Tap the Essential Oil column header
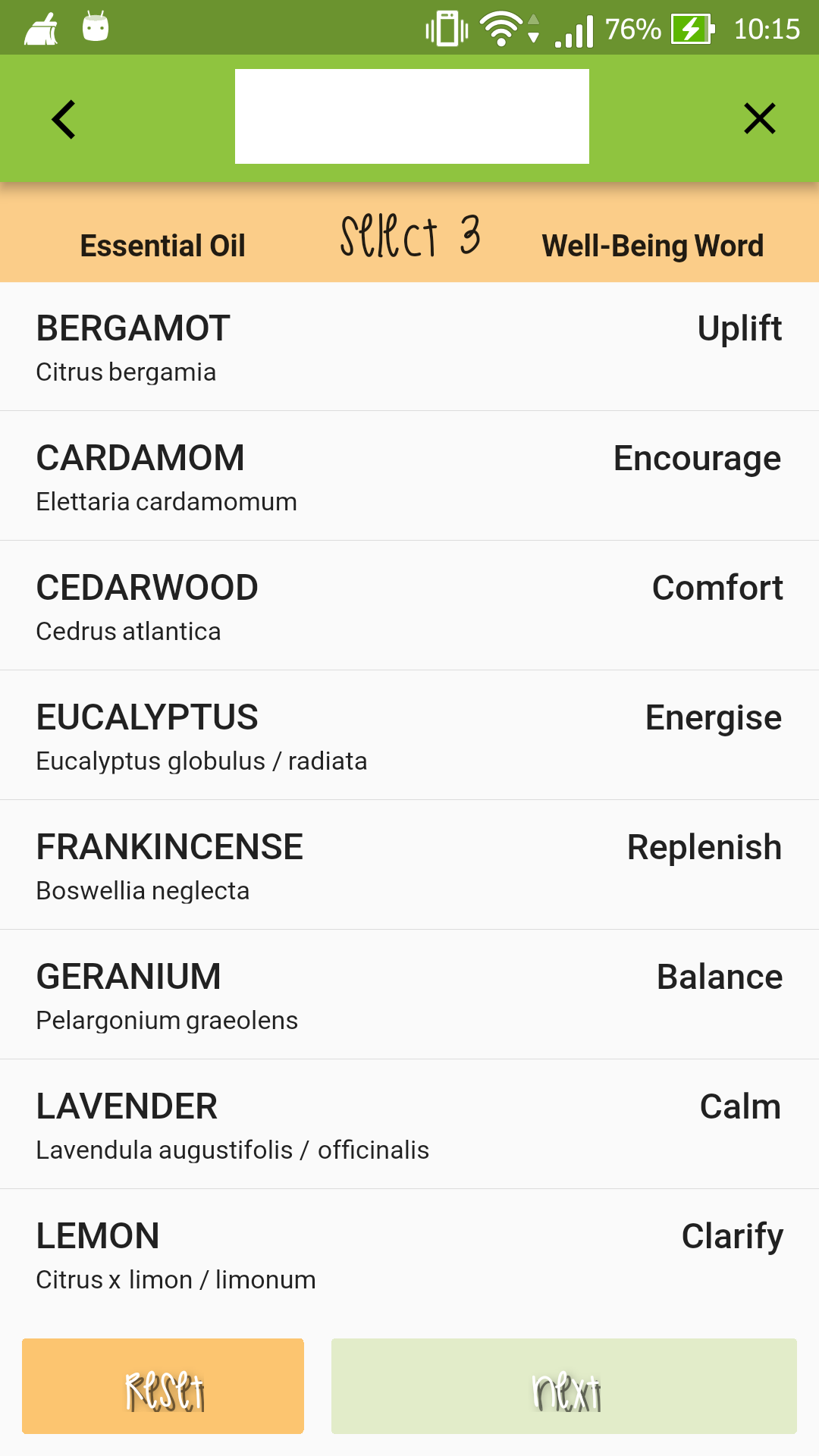Image resolution: width=819 pixels, height=1456 pixels. point(162,244)
